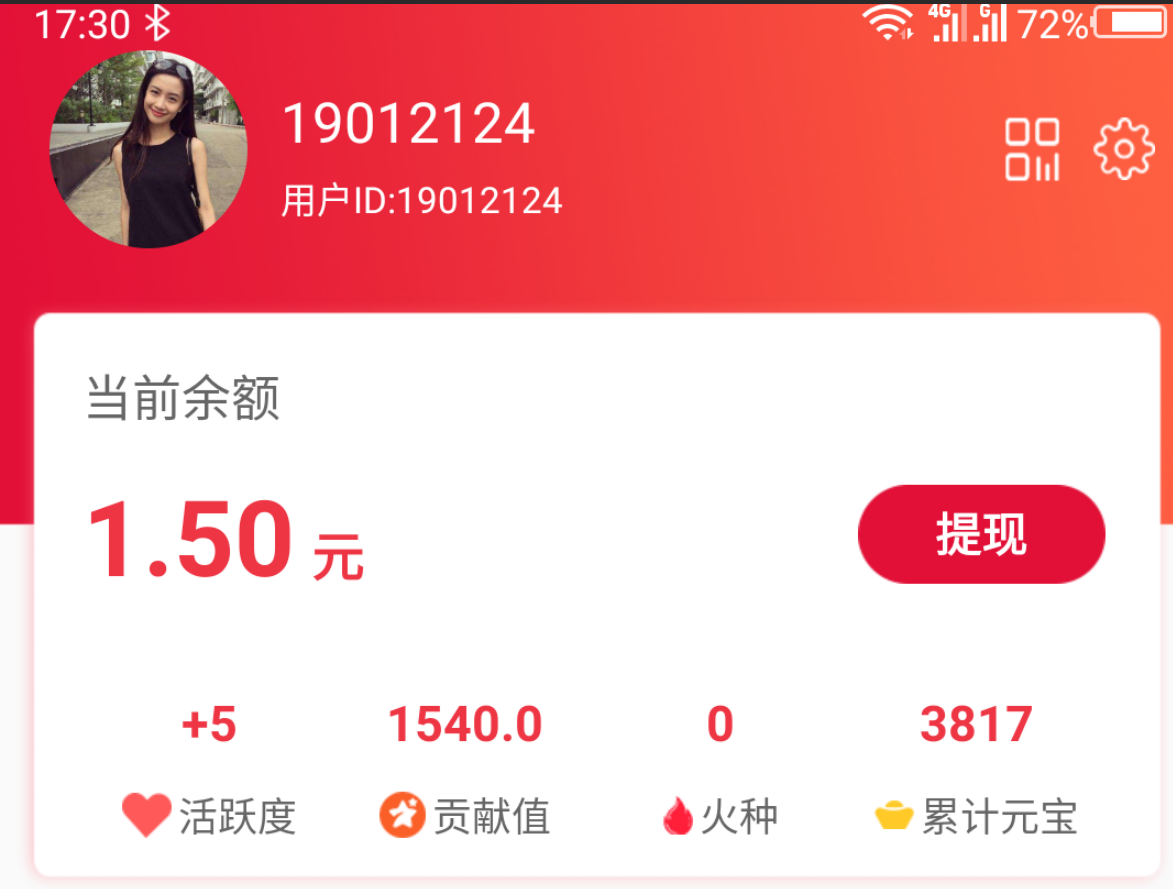Tap the 提现 withdraw button
The height and width of the screenshot is (889, 1173).
pos(981,535)
